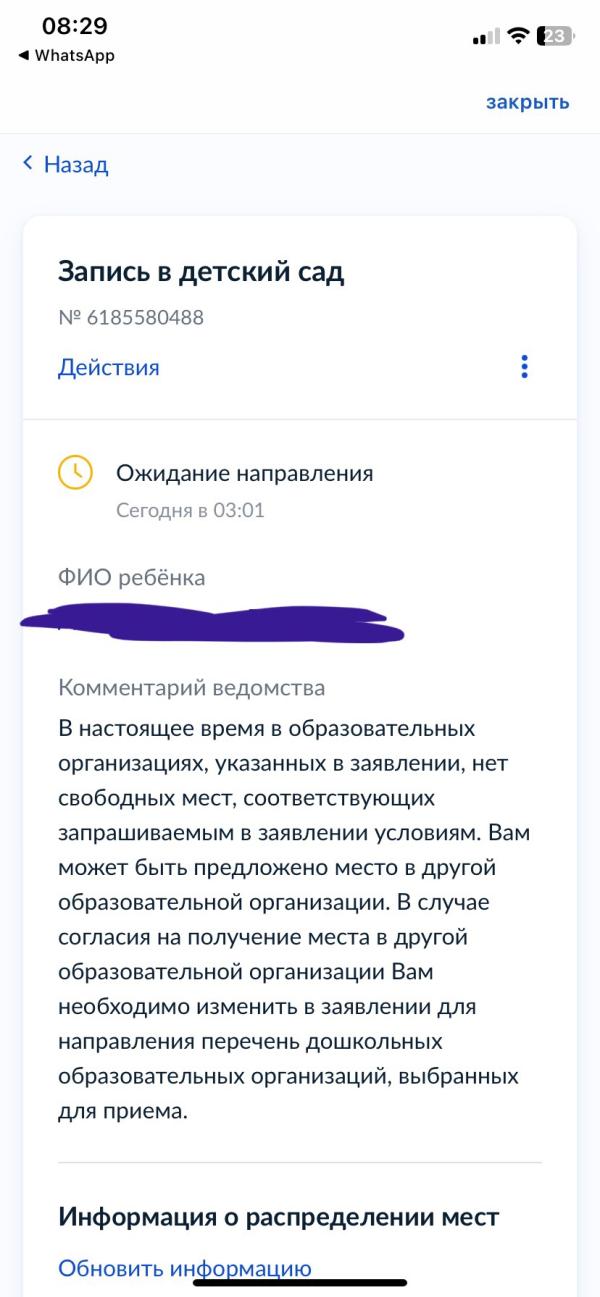Close the page with «закрыть»
The height and width of the screenshot is (1297, 600).
coord(527,102)
